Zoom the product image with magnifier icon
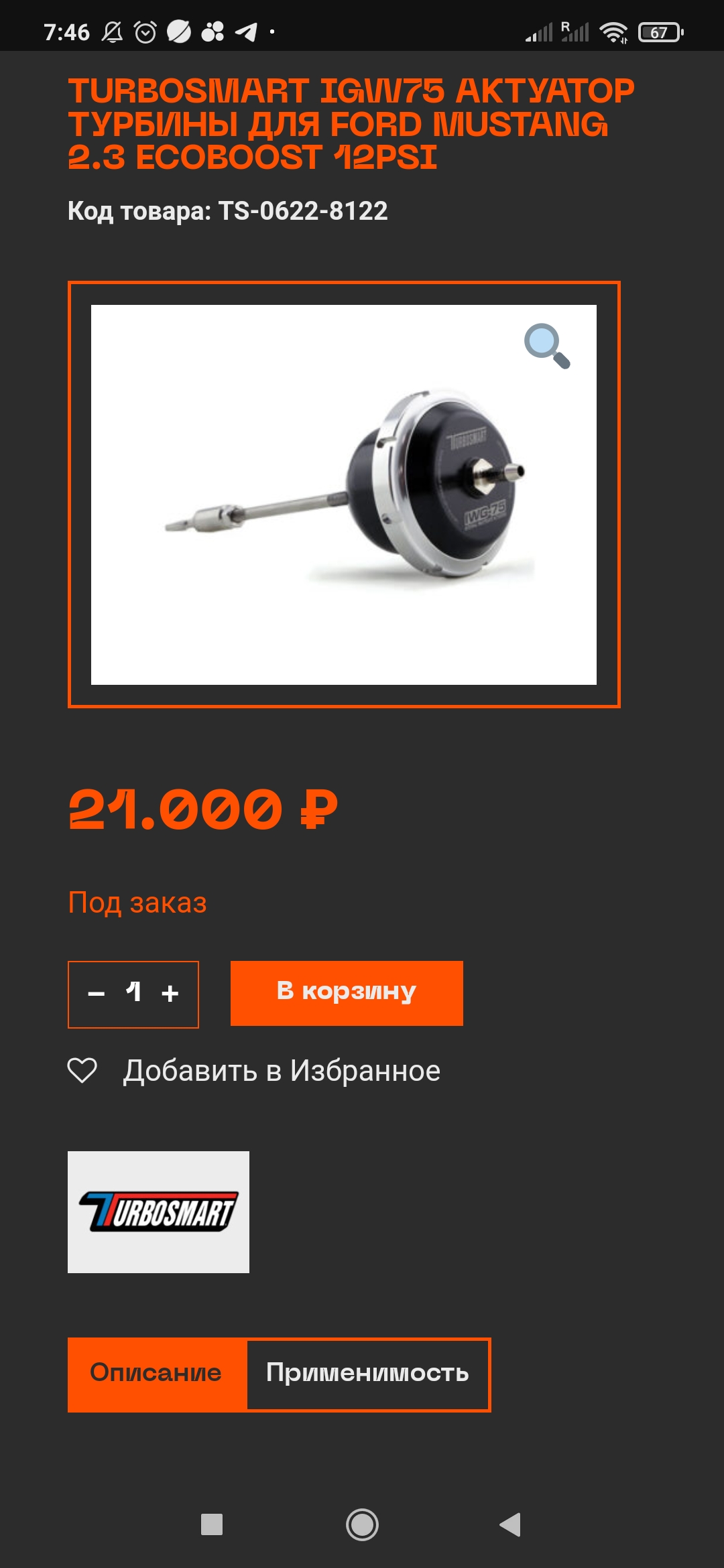 pyautogui.click(x=547, y=346)
